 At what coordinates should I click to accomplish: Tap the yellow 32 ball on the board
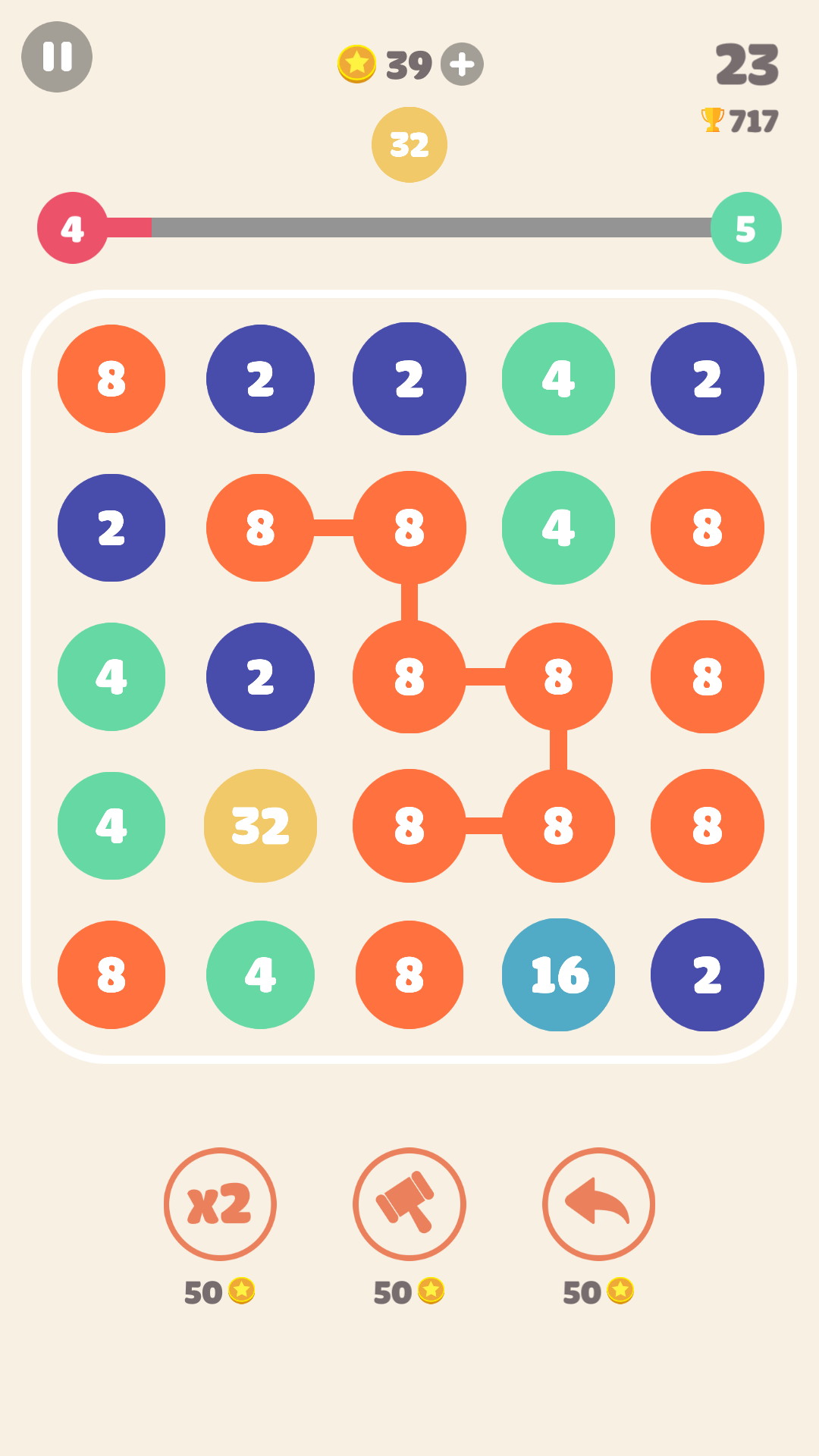(260, 826)
